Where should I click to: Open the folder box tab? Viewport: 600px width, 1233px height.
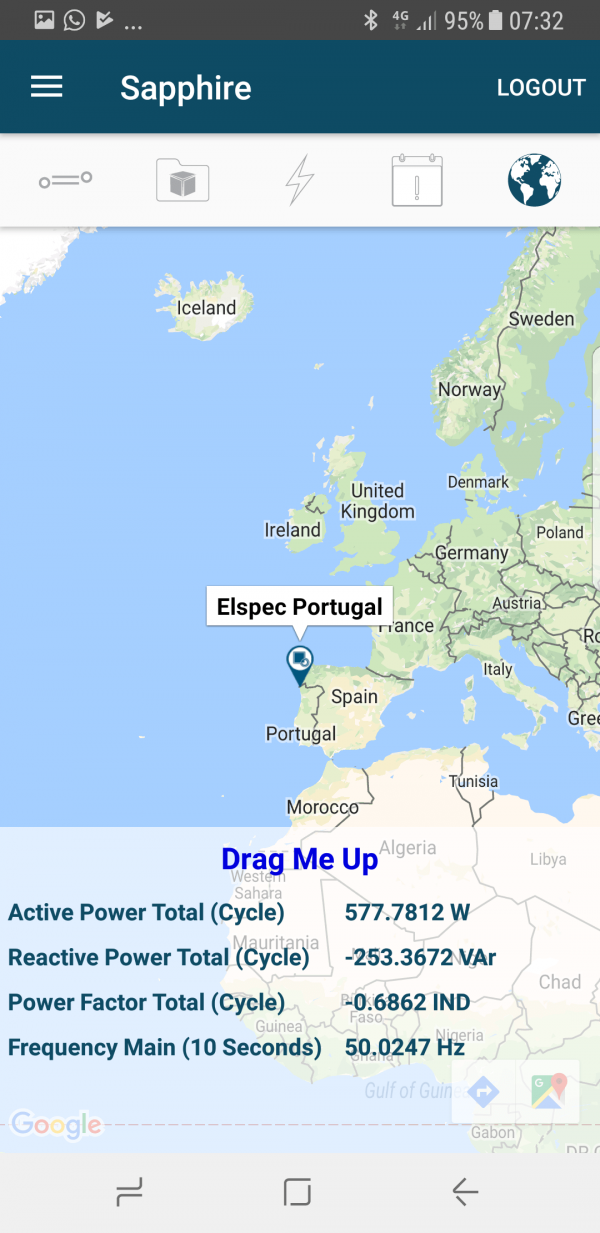pos(182,181)
